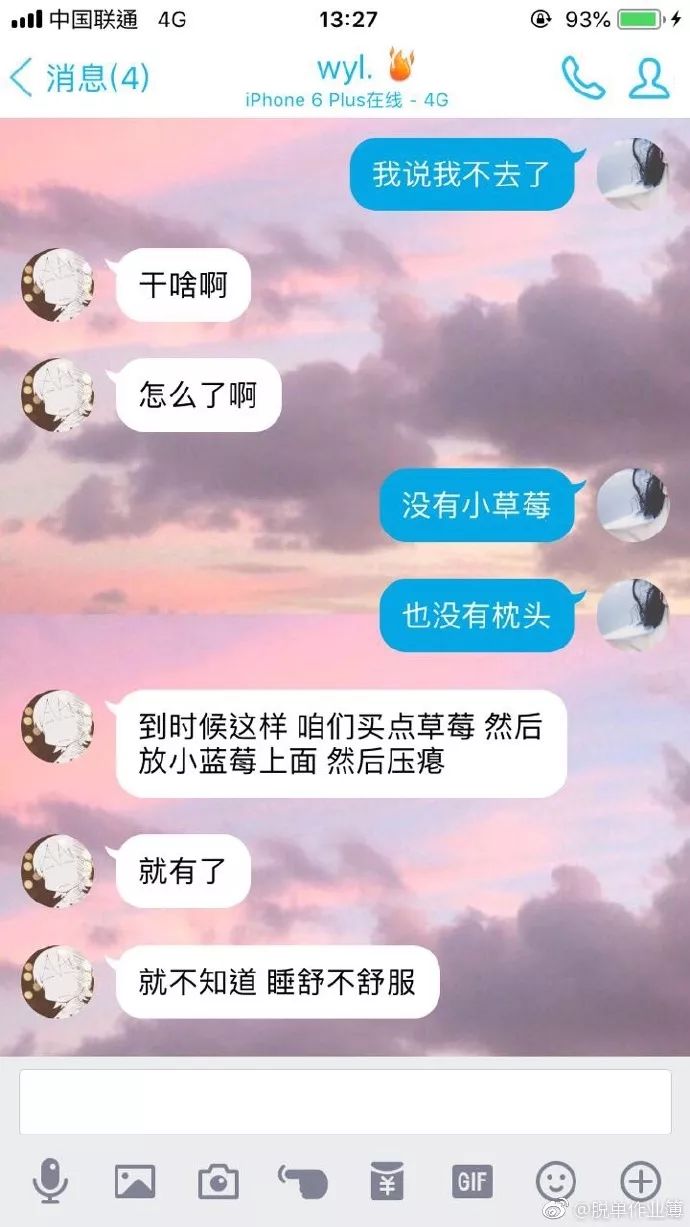This screenshot has width=690, height=1227.
Task: Send a poke gesture
Action: point(303,1183)
